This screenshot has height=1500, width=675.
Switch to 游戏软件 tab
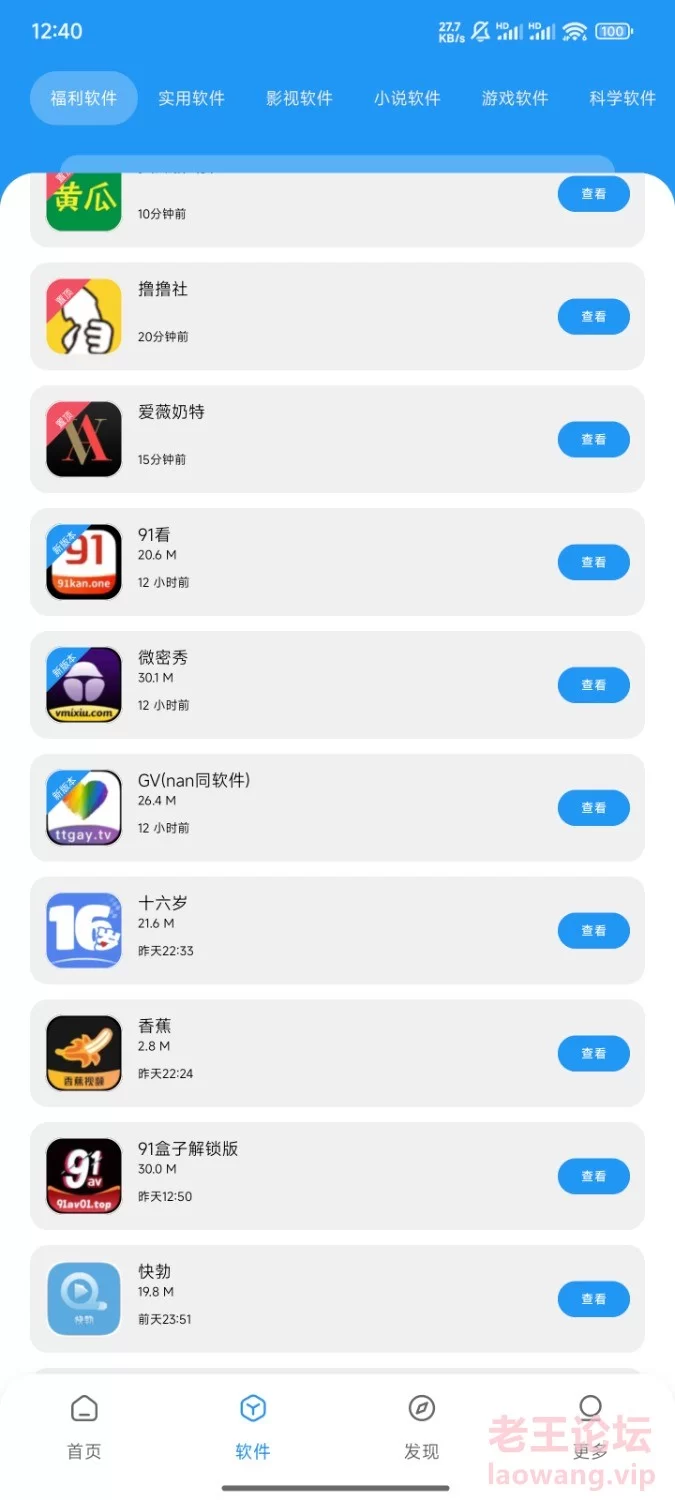tap(515, 98)
